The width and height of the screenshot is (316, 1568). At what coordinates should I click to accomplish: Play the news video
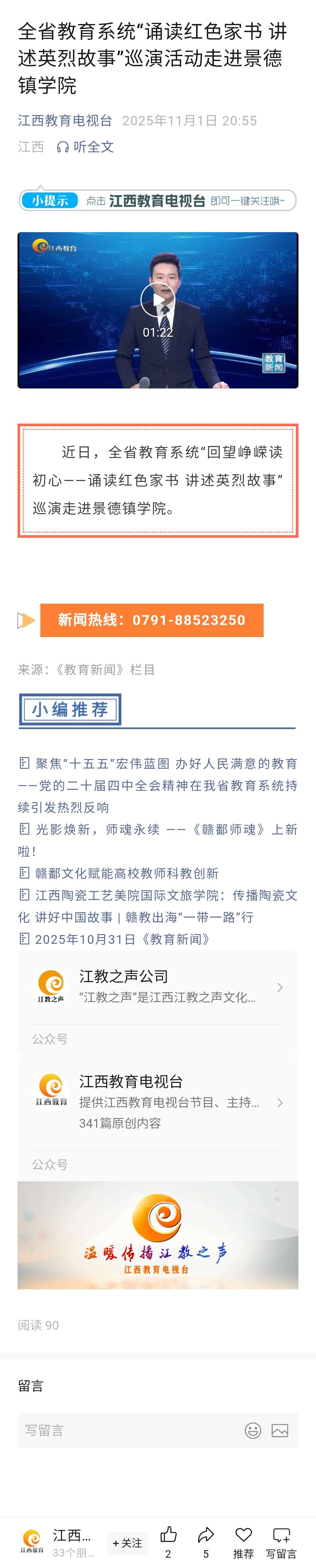pos(158,299)
